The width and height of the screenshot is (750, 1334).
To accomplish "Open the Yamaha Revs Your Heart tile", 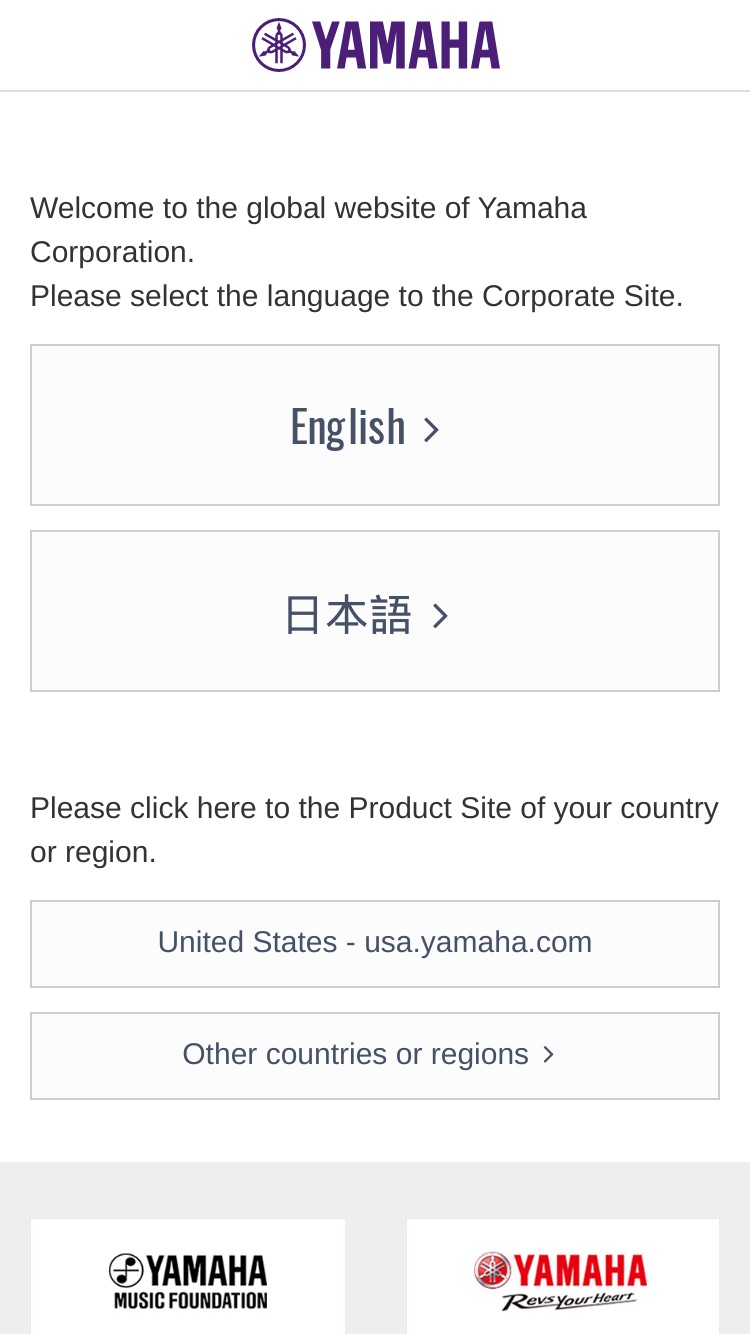I will coord(563,1277).
